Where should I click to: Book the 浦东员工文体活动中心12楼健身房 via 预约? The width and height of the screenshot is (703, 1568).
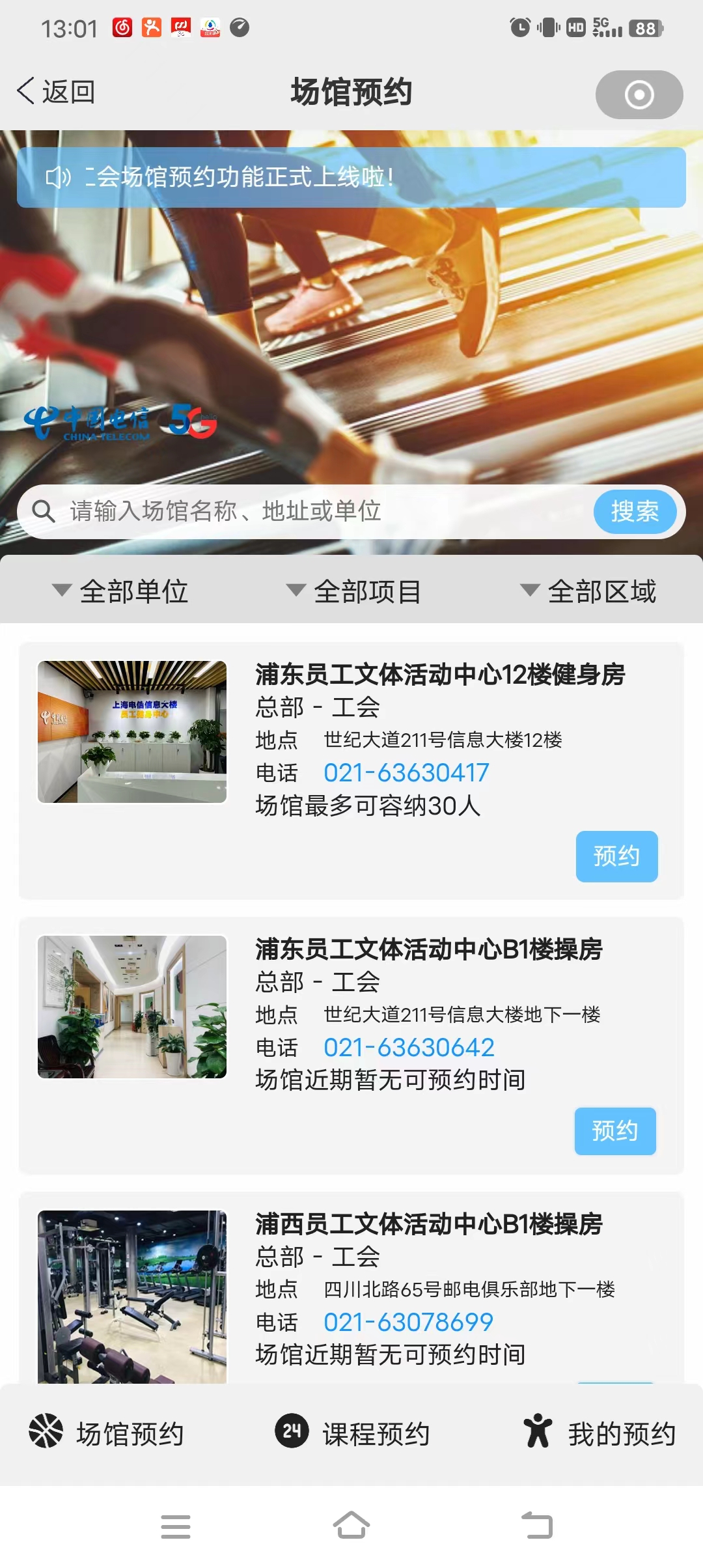pos(616,856)
